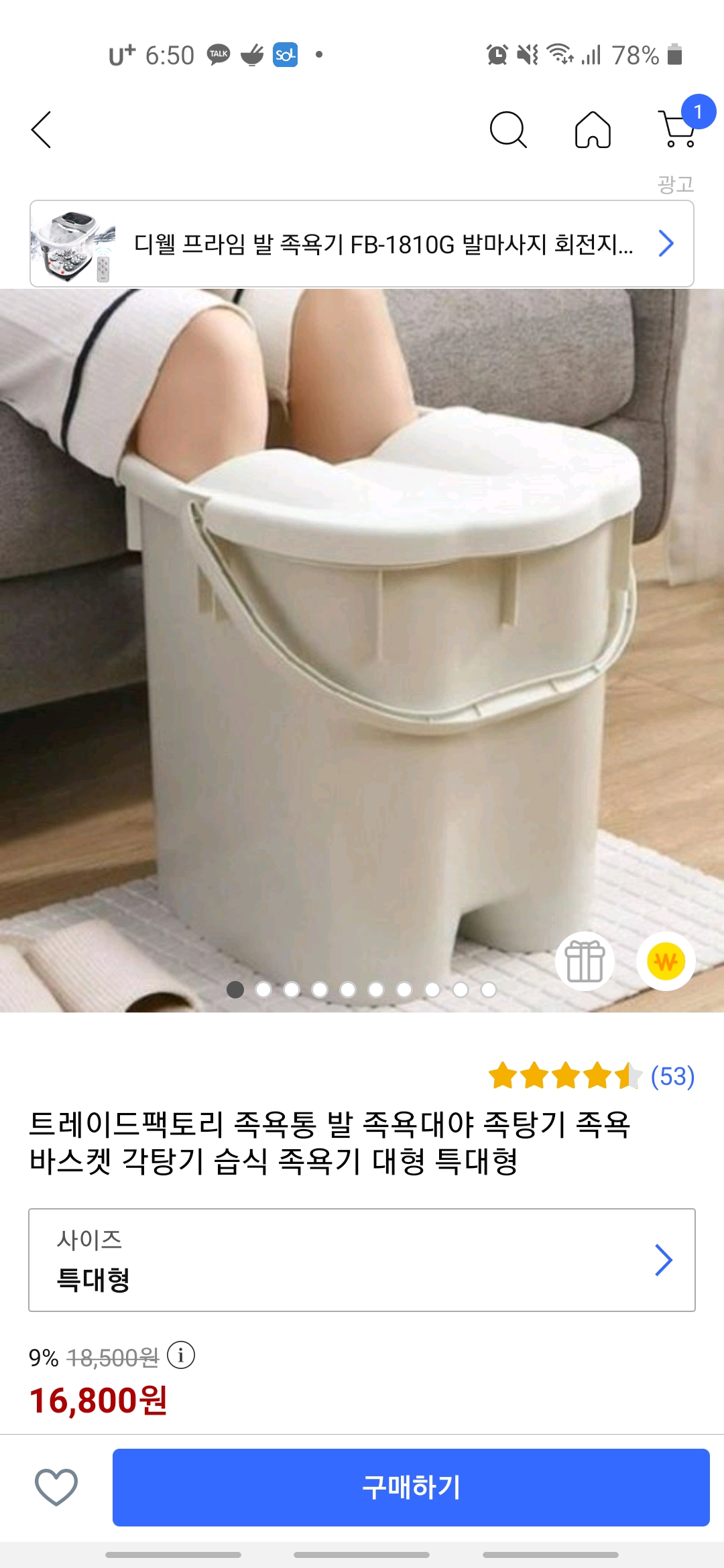
Task: Open the 사이즈 option selector
Action: [362, 1260]
